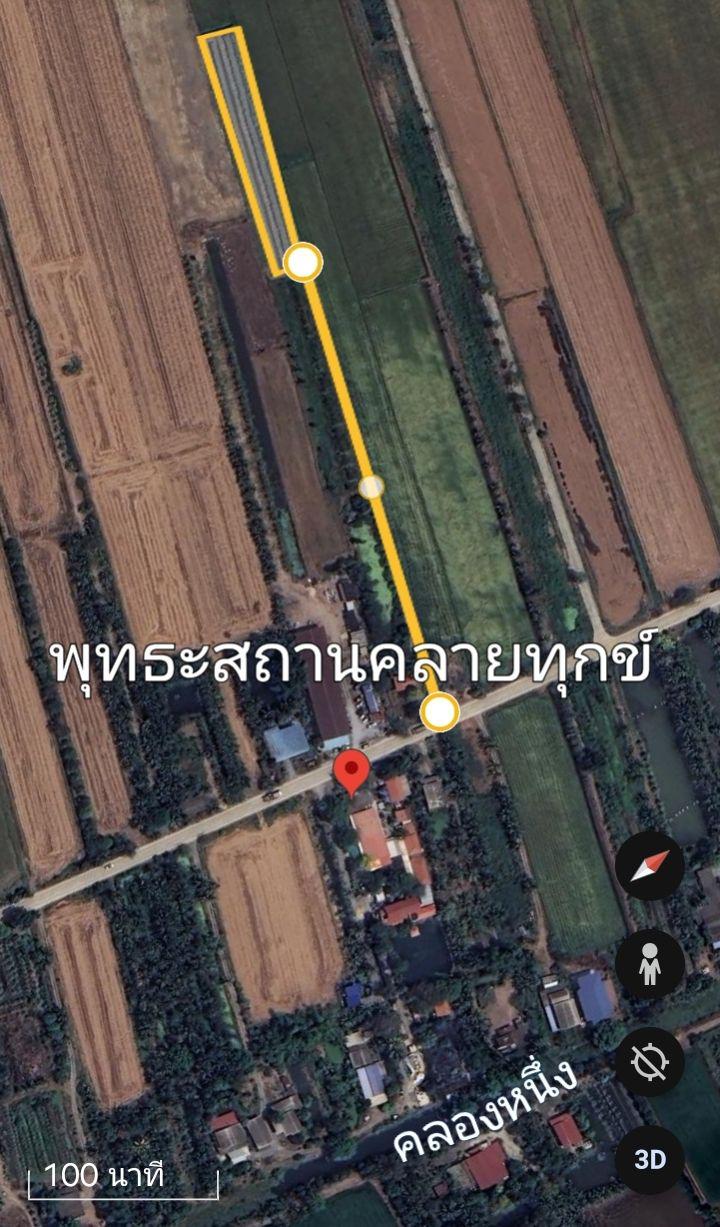The image size is (720, 1227).
Task: Select the path endpoint handle by the road
Action: [439, 712]
